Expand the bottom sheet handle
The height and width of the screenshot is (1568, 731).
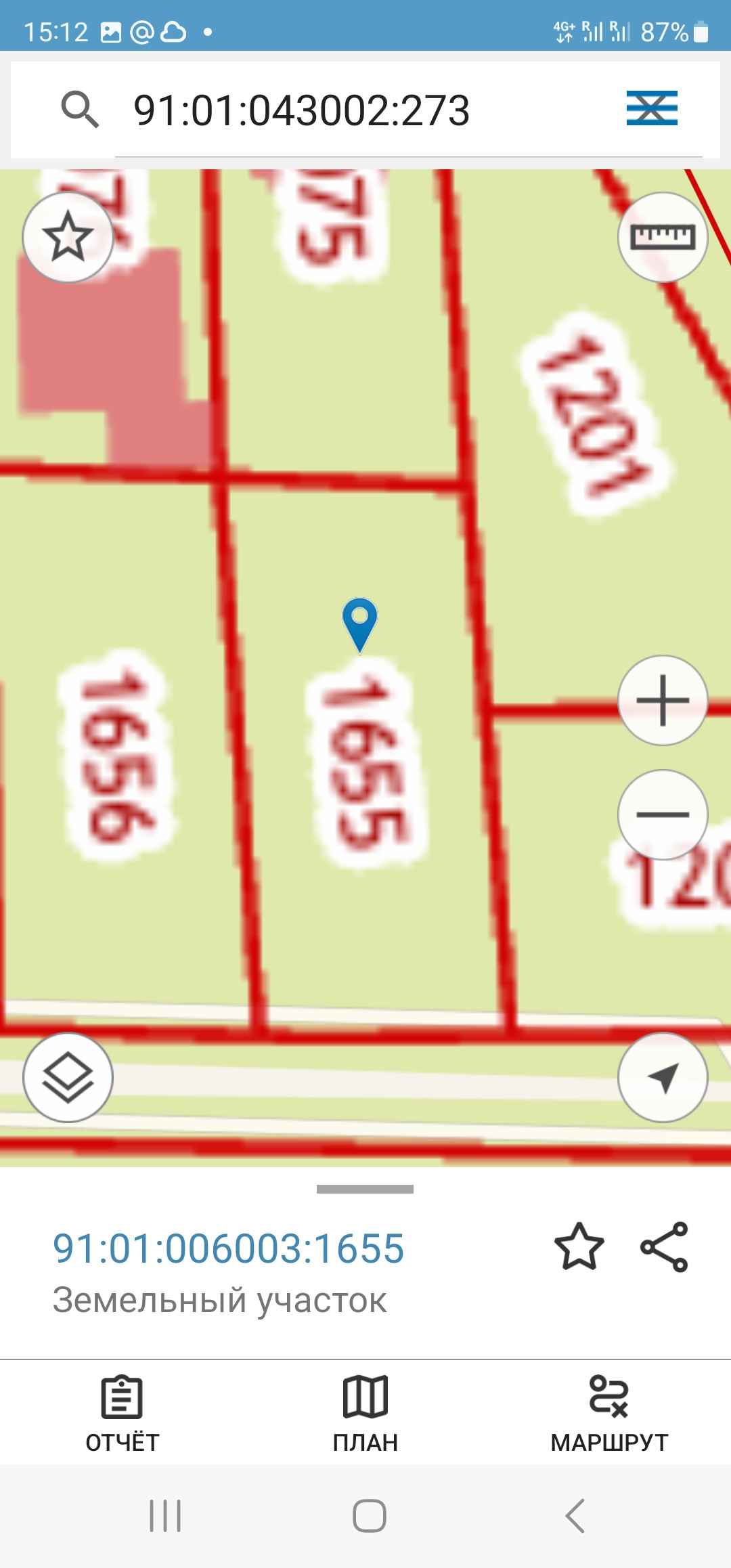pos(365,1189)
